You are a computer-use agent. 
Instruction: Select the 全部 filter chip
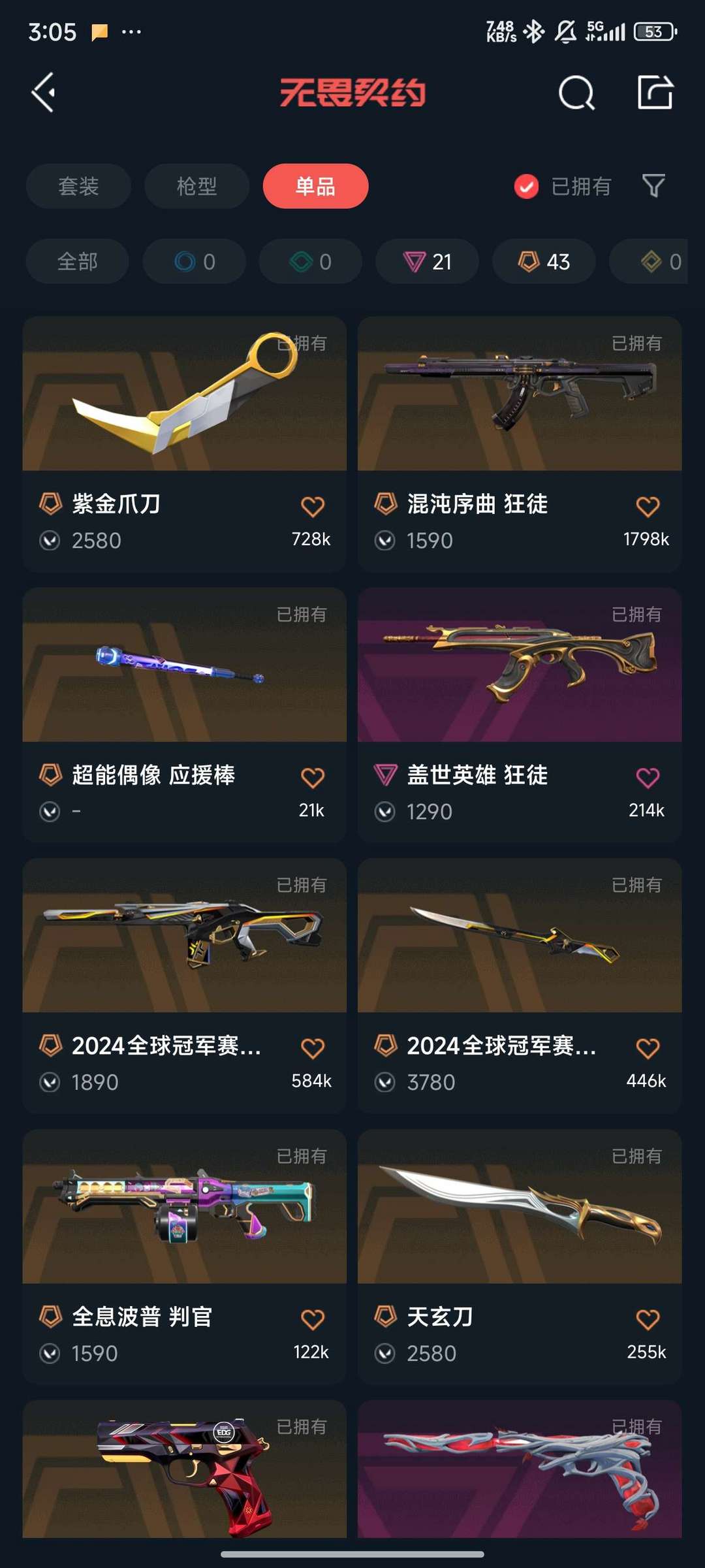(x=76, y=261)
